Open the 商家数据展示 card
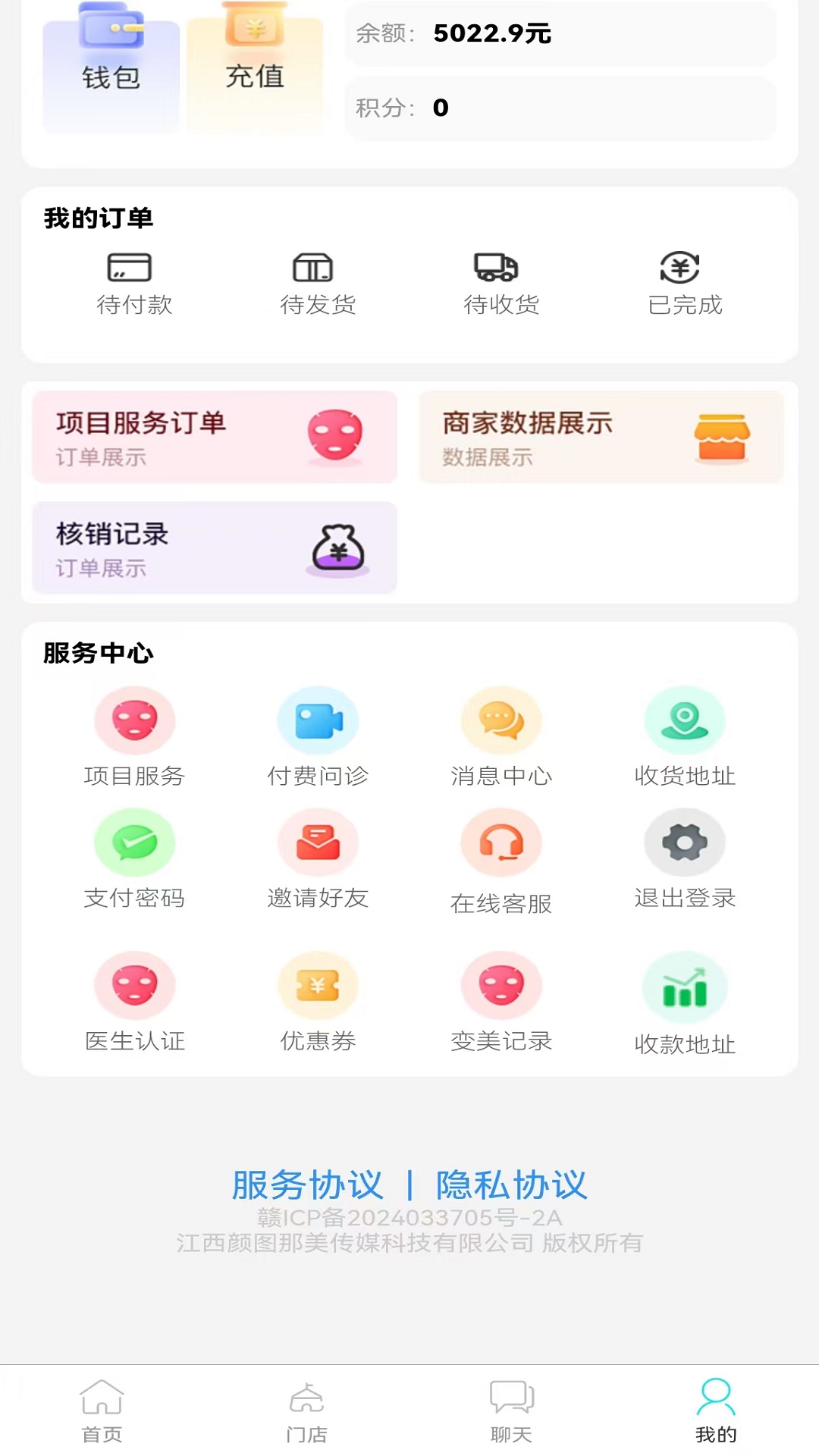 (x=601, y=437)
